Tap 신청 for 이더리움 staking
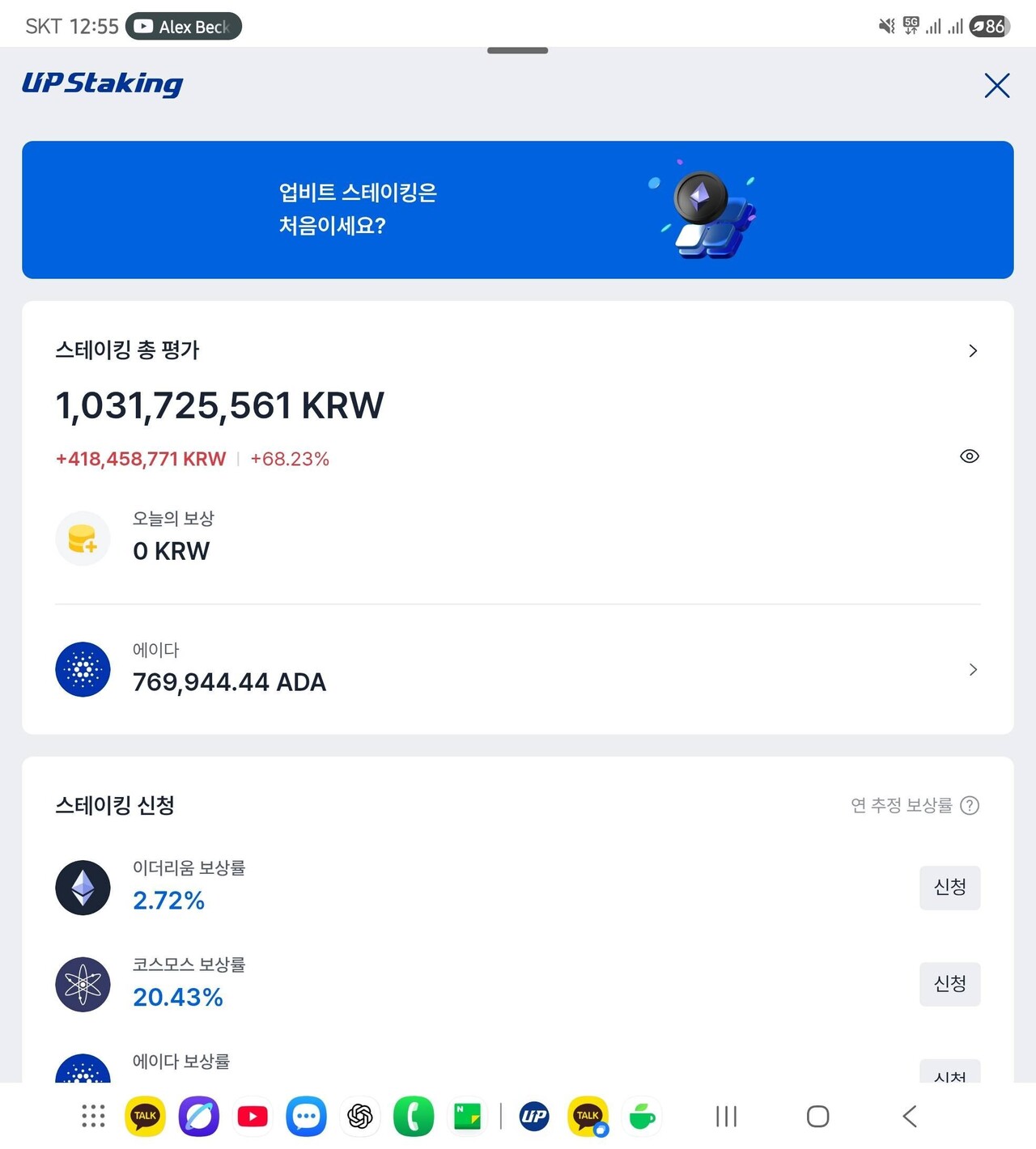 tap(949, 888)
